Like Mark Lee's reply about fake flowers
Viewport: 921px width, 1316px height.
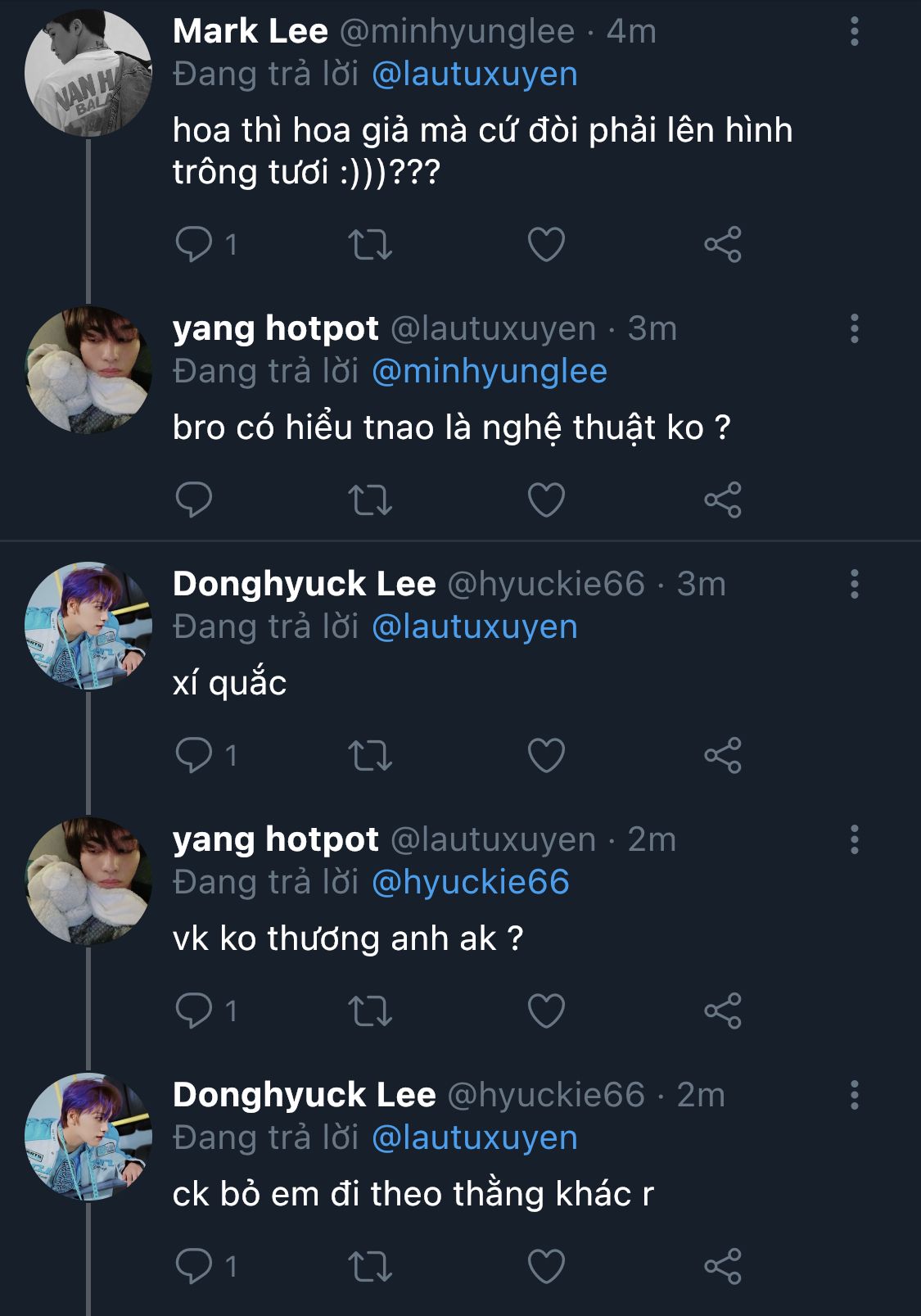[x=546, y=244]
